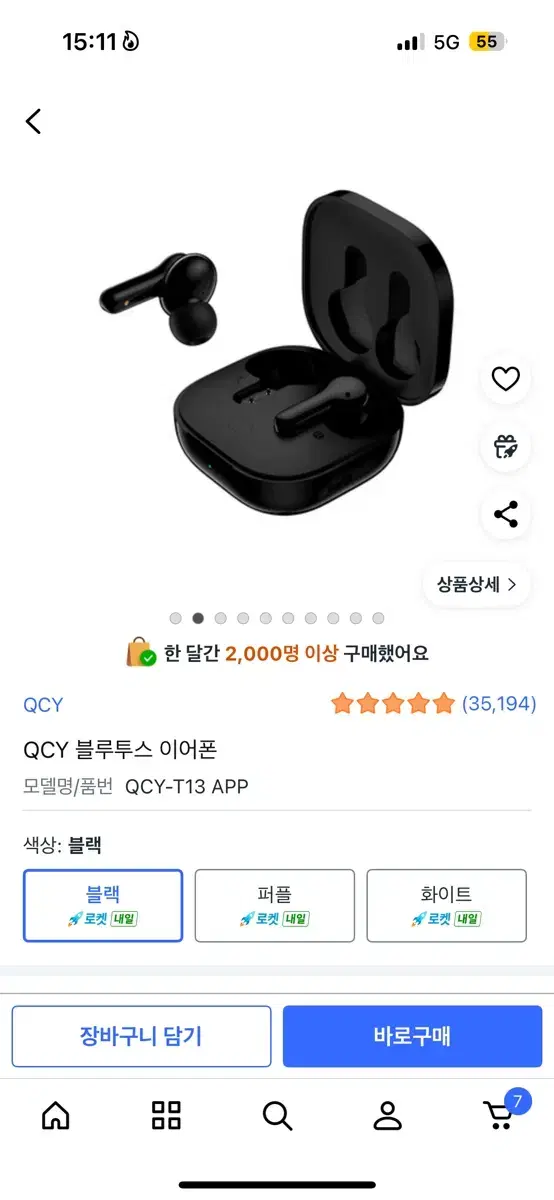Choose the 화이트 color option
The height and width of the screenshot is (1200, 554).
[447, 906]
